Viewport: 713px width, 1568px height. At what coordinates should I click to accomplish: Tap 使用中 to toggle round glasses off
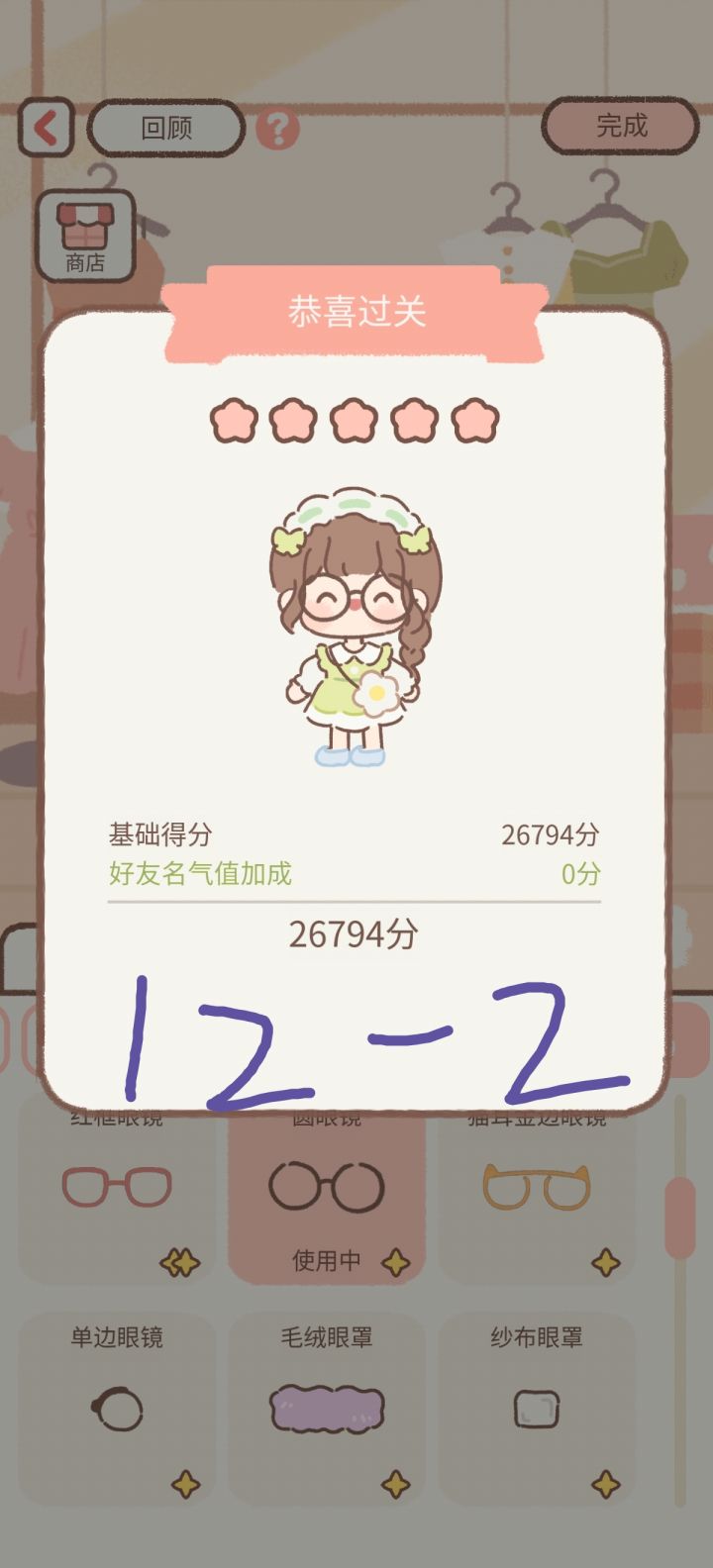coord(328,1258)
